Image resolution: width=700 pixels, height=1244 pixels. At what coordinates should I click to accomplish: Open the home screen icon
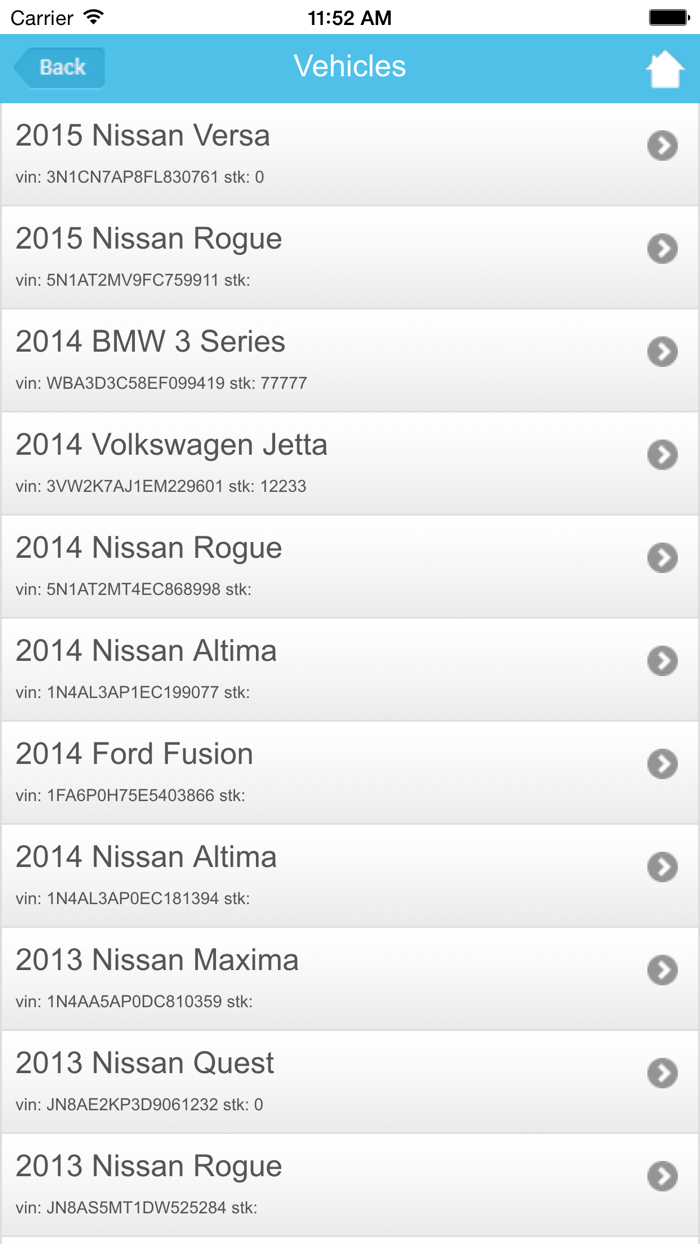[x=664, y=69]
